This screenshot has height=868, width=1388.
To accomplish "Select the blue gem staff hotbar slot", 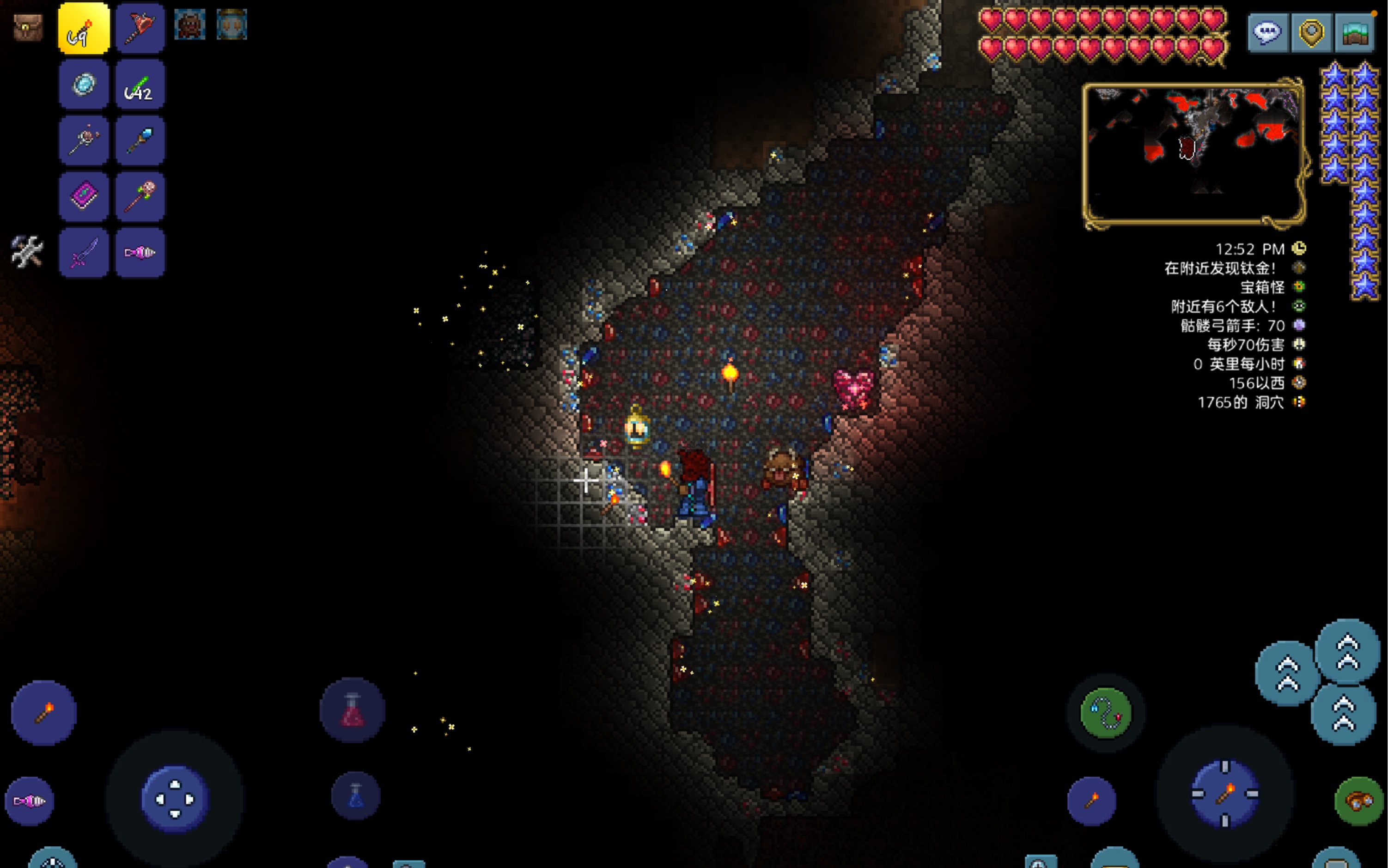I will (140, 140).
